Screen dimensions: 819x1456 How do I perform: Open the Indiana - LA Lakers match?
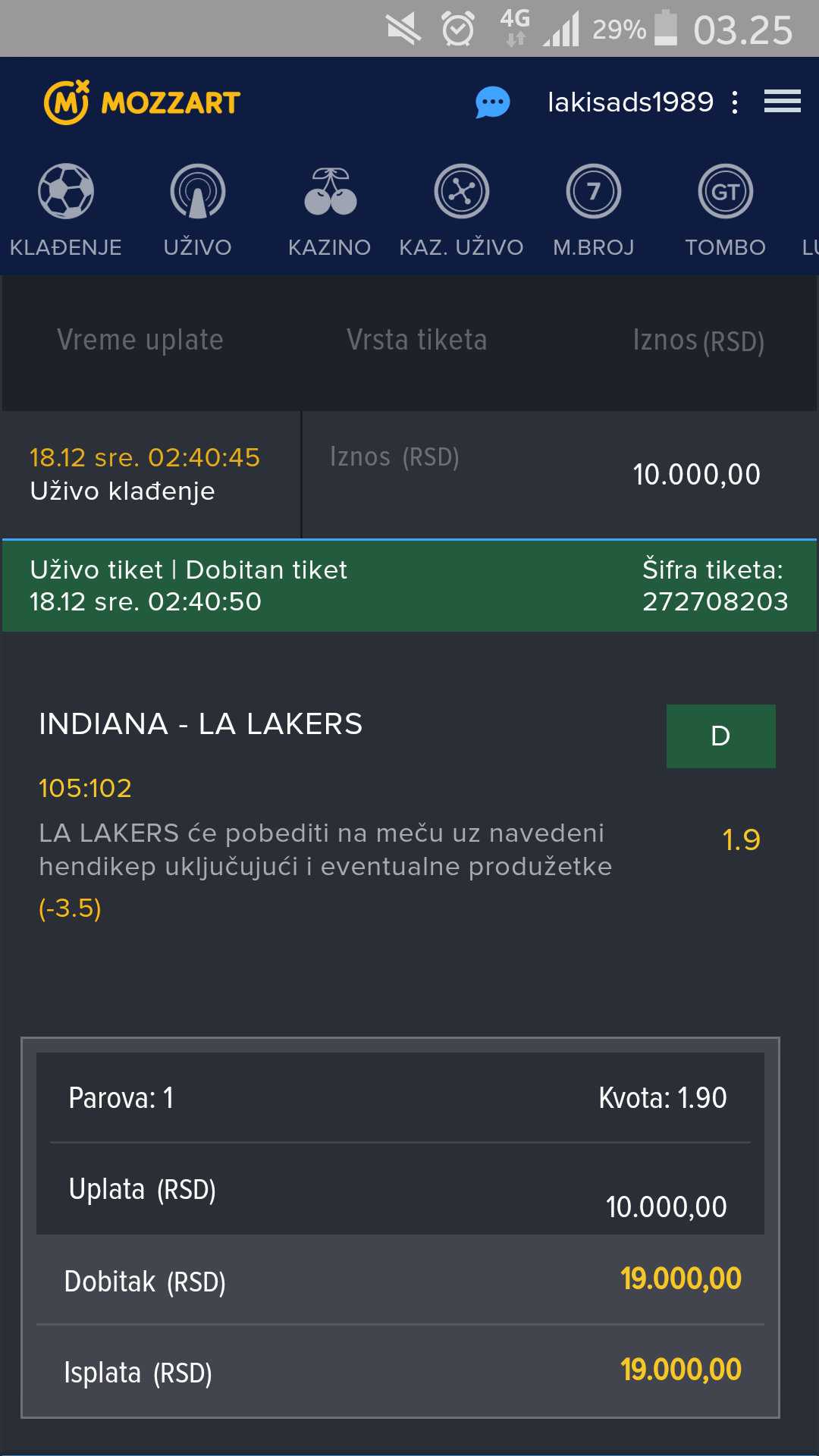tap(201, 724)
